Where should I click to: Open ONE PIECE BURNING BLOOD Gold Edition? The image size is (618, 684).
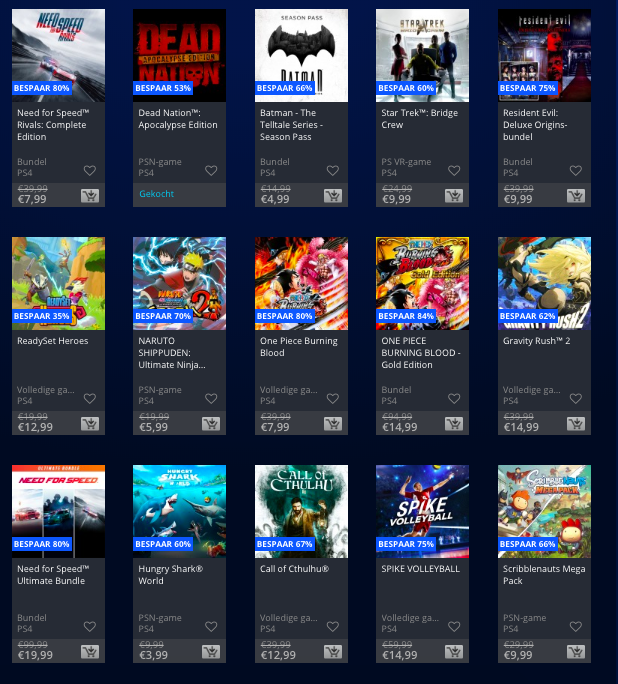click(423, 283)
